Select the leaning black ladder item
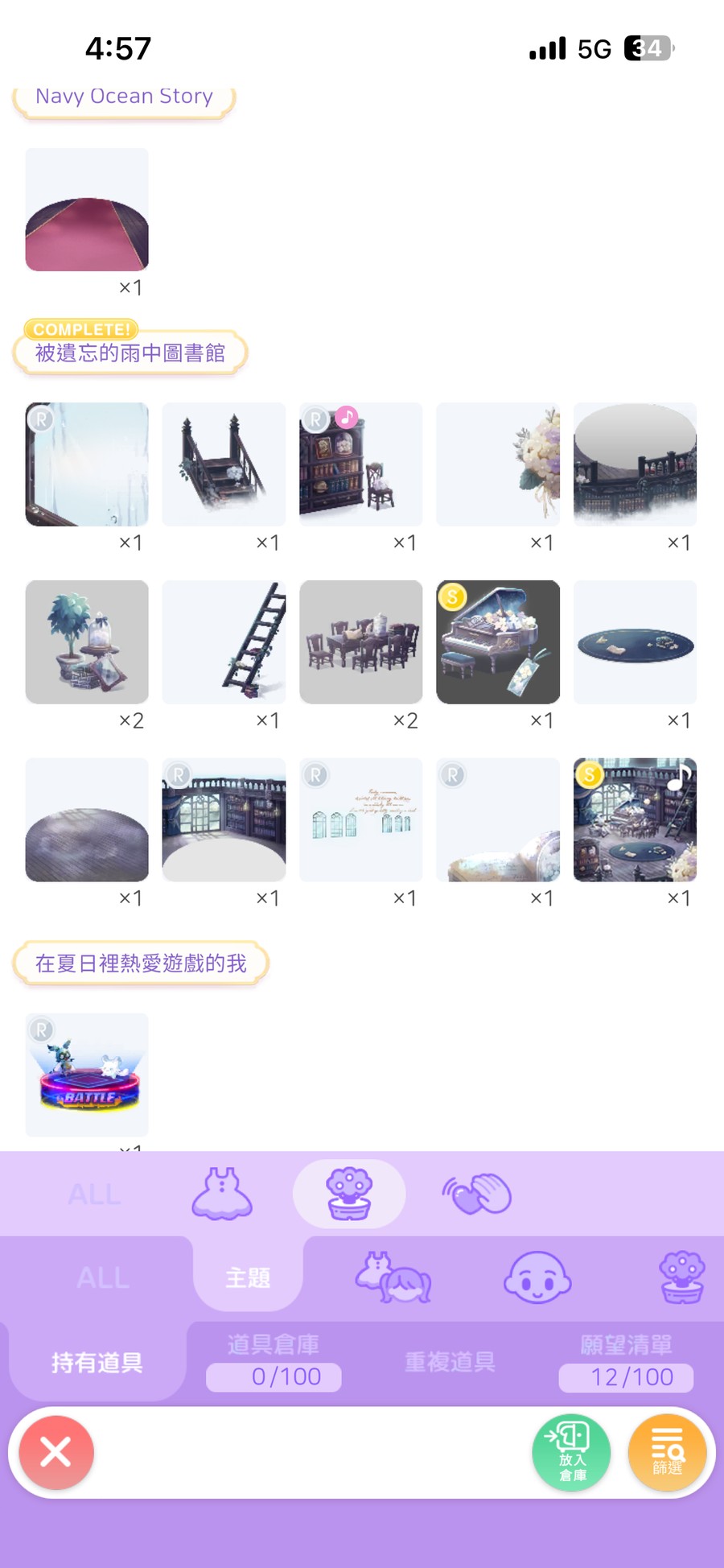Viewport: 724px width, 1568px height. (x=224, y=642)
